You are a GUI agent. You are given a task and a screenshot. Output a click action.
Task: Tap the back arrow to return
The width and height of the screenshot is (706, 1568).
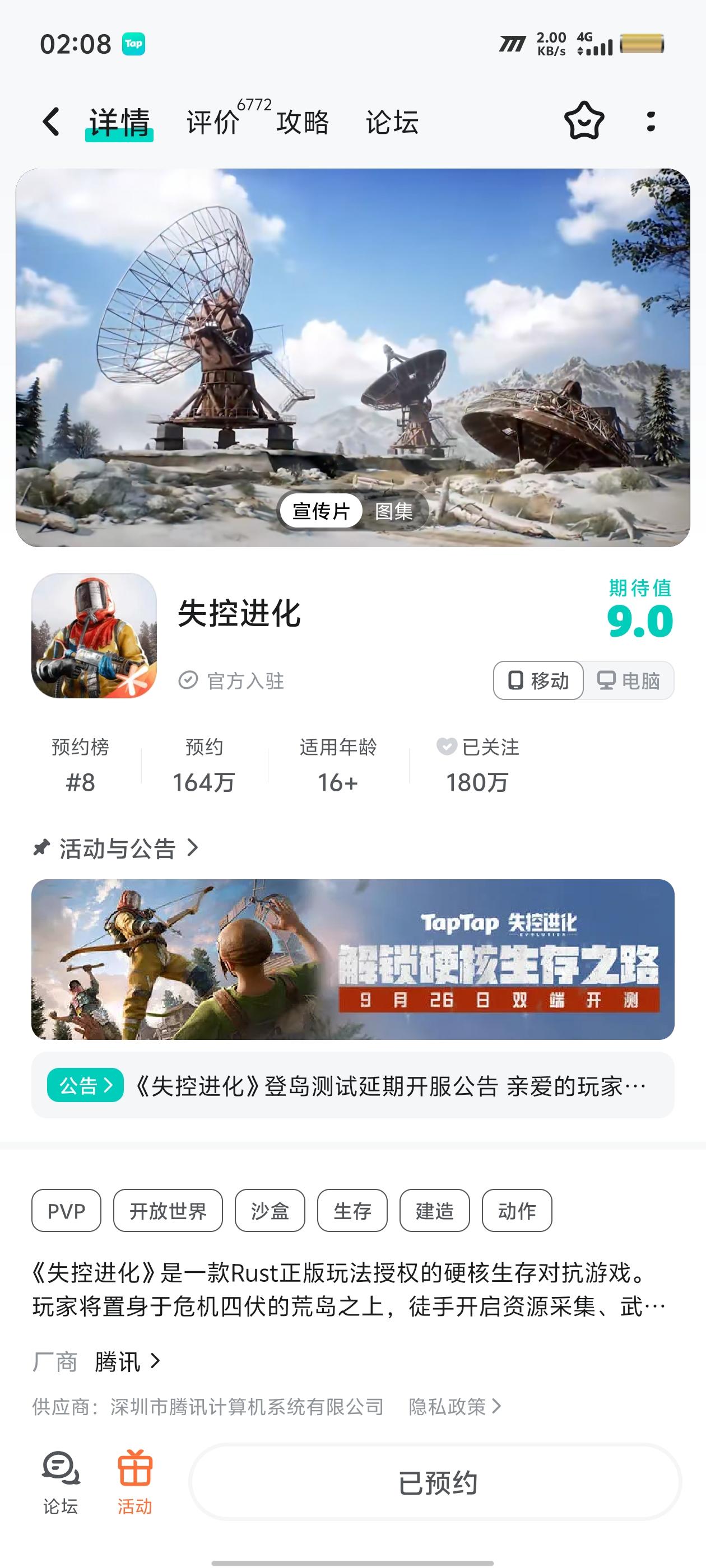click(51, 122)
